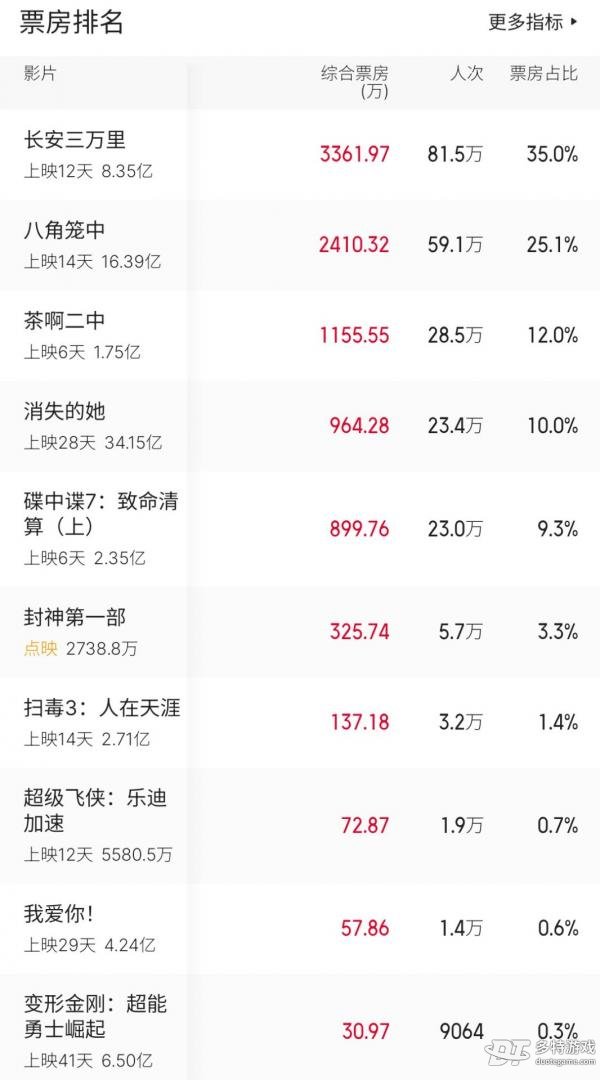
Task: Open 扫毒3：人在天涯 details
Action: point(300,722)
